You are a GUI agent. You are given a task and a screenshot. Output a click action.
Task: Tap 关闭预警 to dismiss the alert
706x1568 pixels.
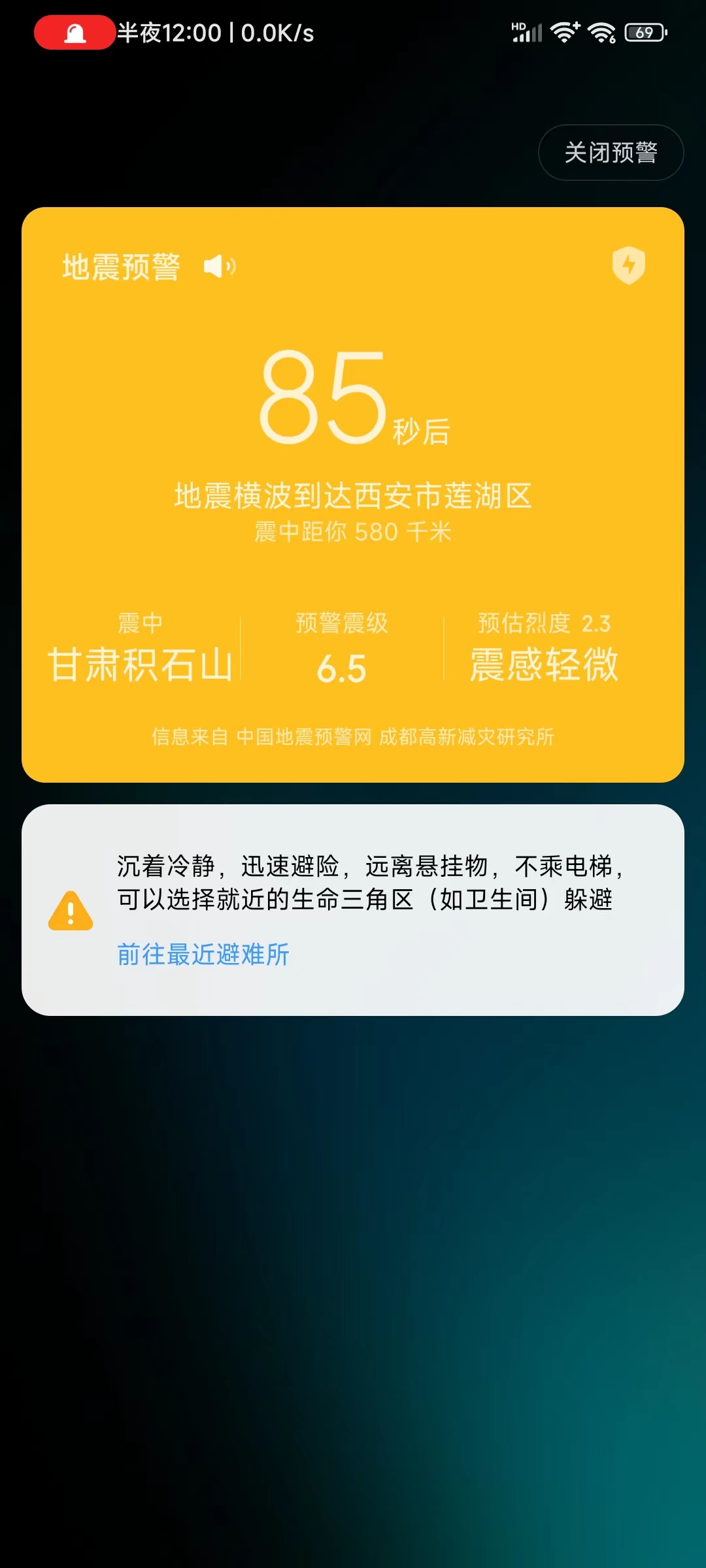[x=611, y=153]
